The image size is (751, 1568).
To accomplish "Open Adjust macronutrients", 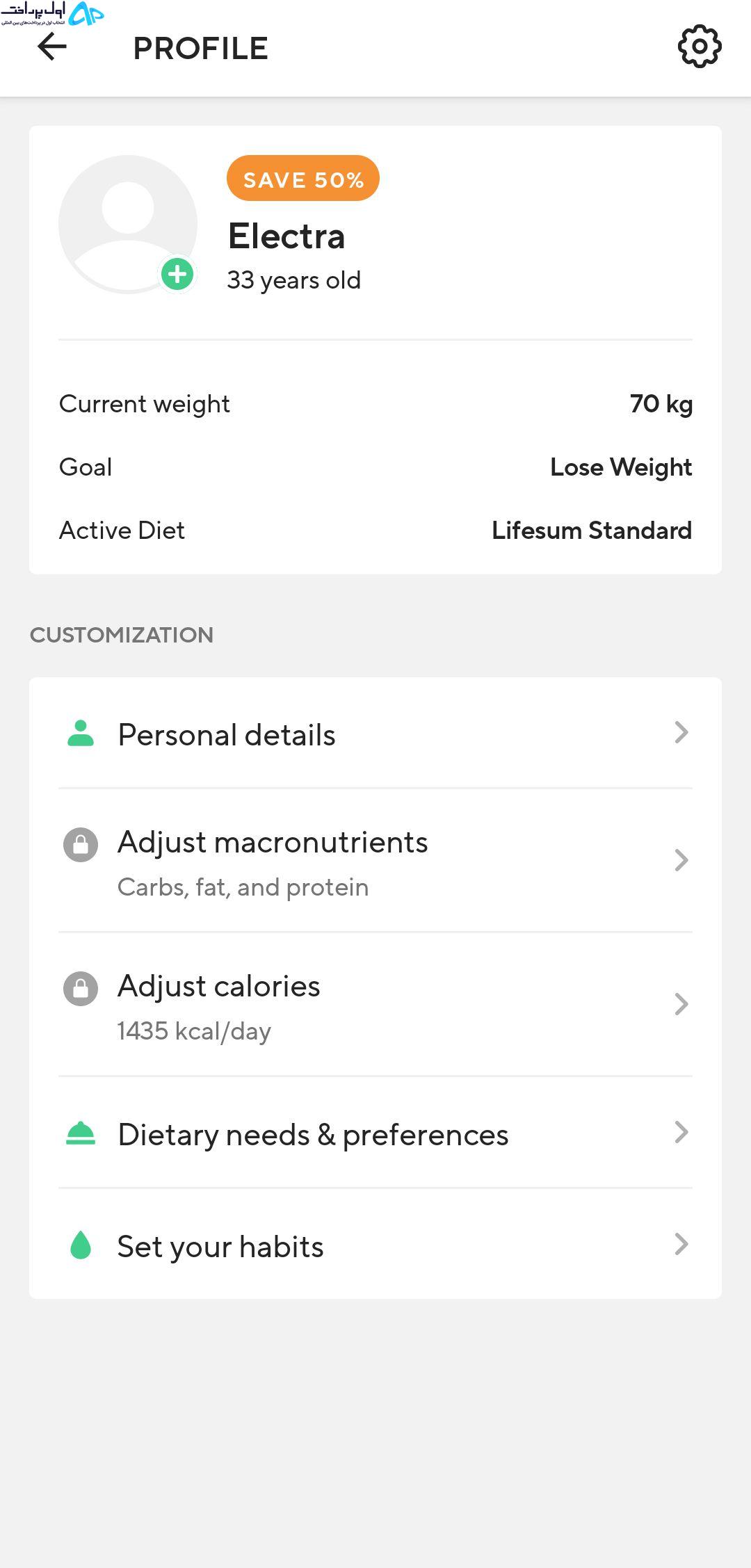I will 375,861.
